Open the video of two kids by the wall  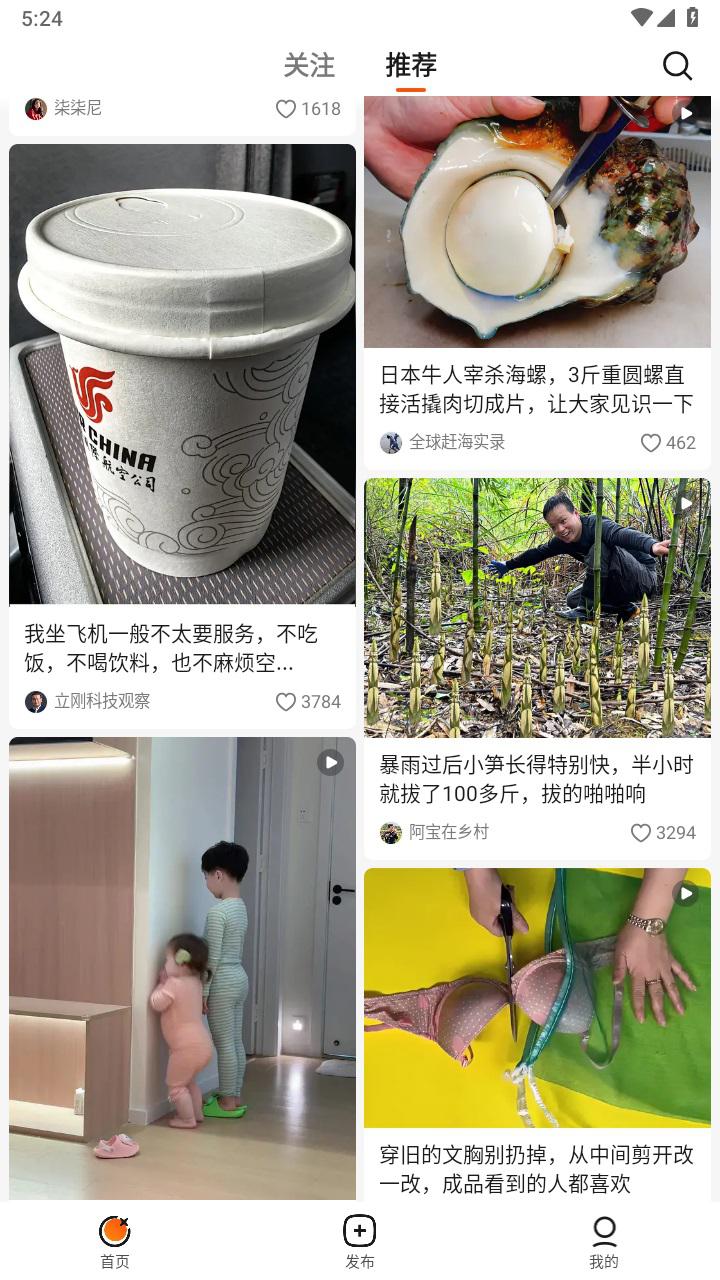click(183, 968)
